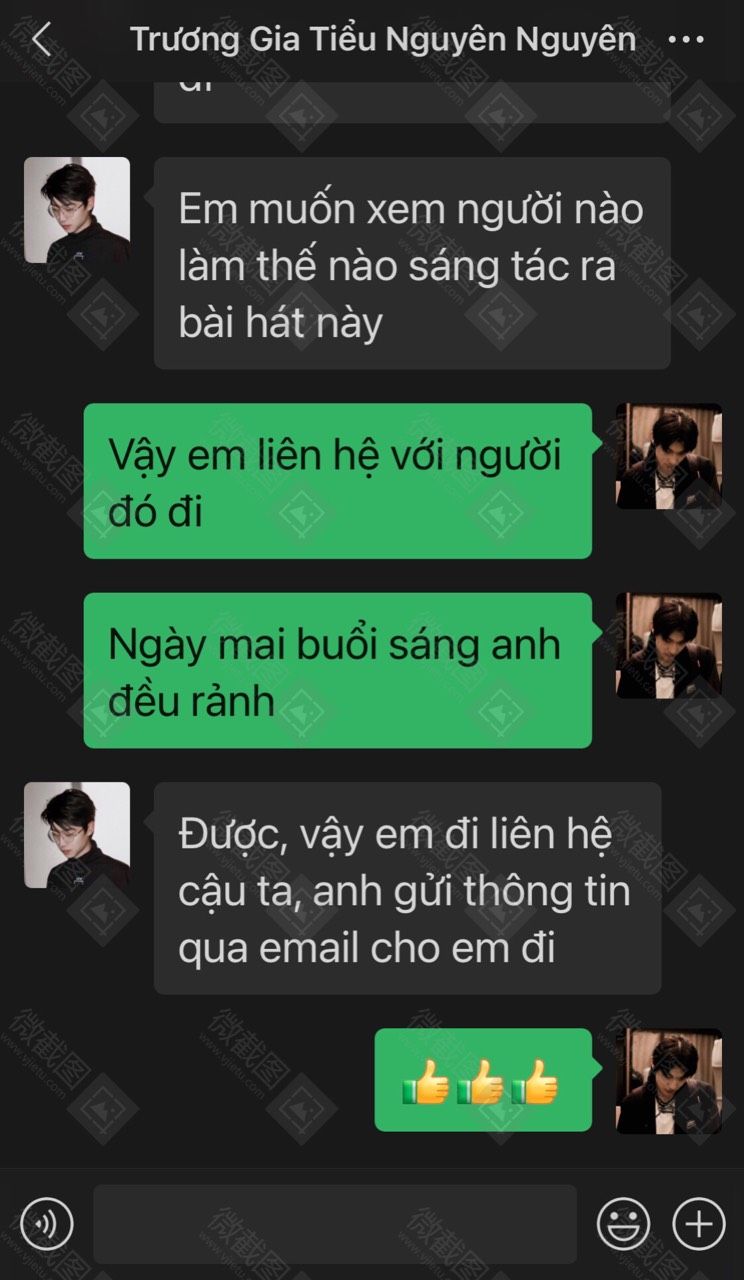This screenshot has height=1280, width=744.
Task: Switch to voice message input
Action: 46,1223
